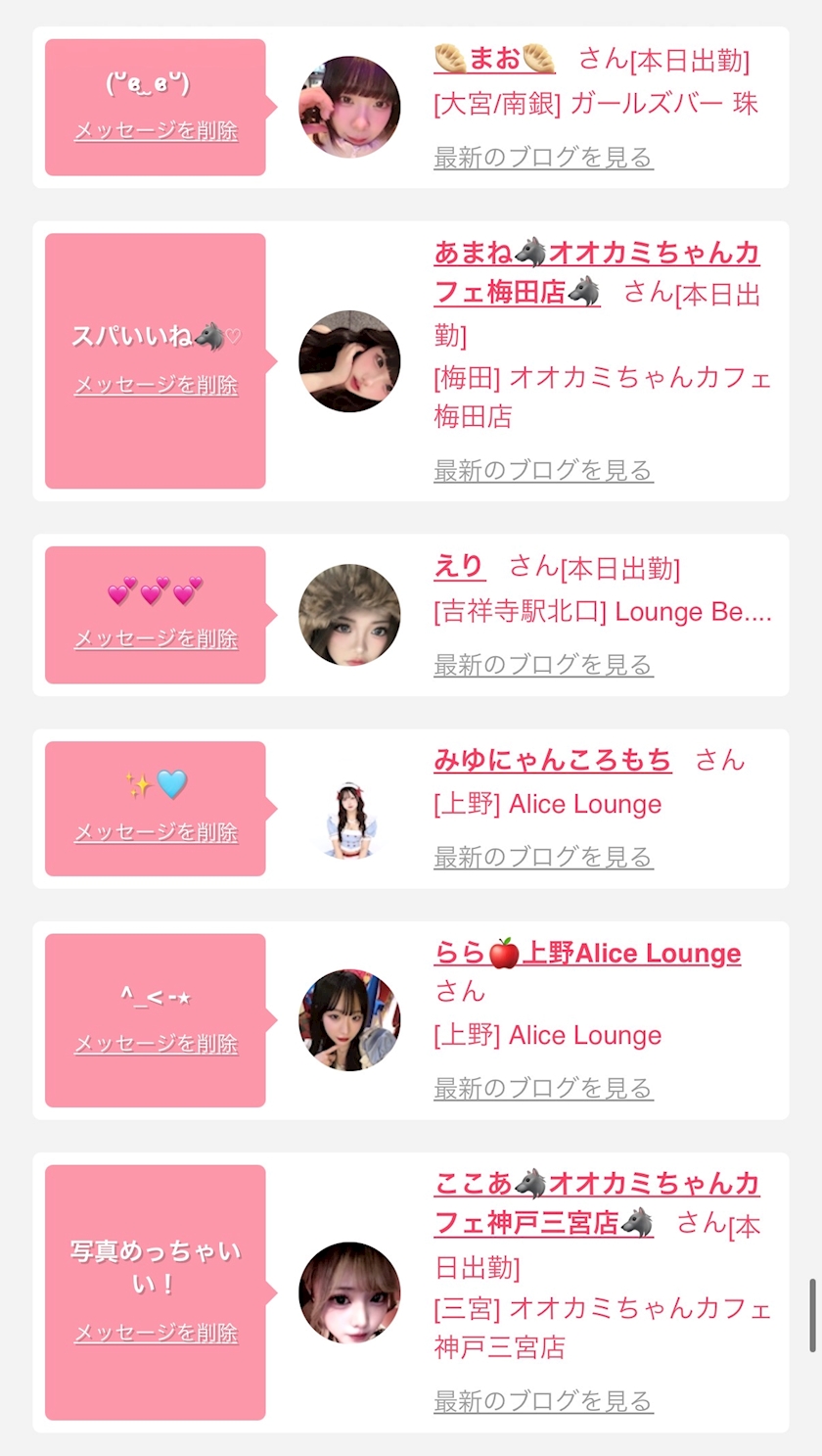Delete the スパいいね message

point(156,386)
